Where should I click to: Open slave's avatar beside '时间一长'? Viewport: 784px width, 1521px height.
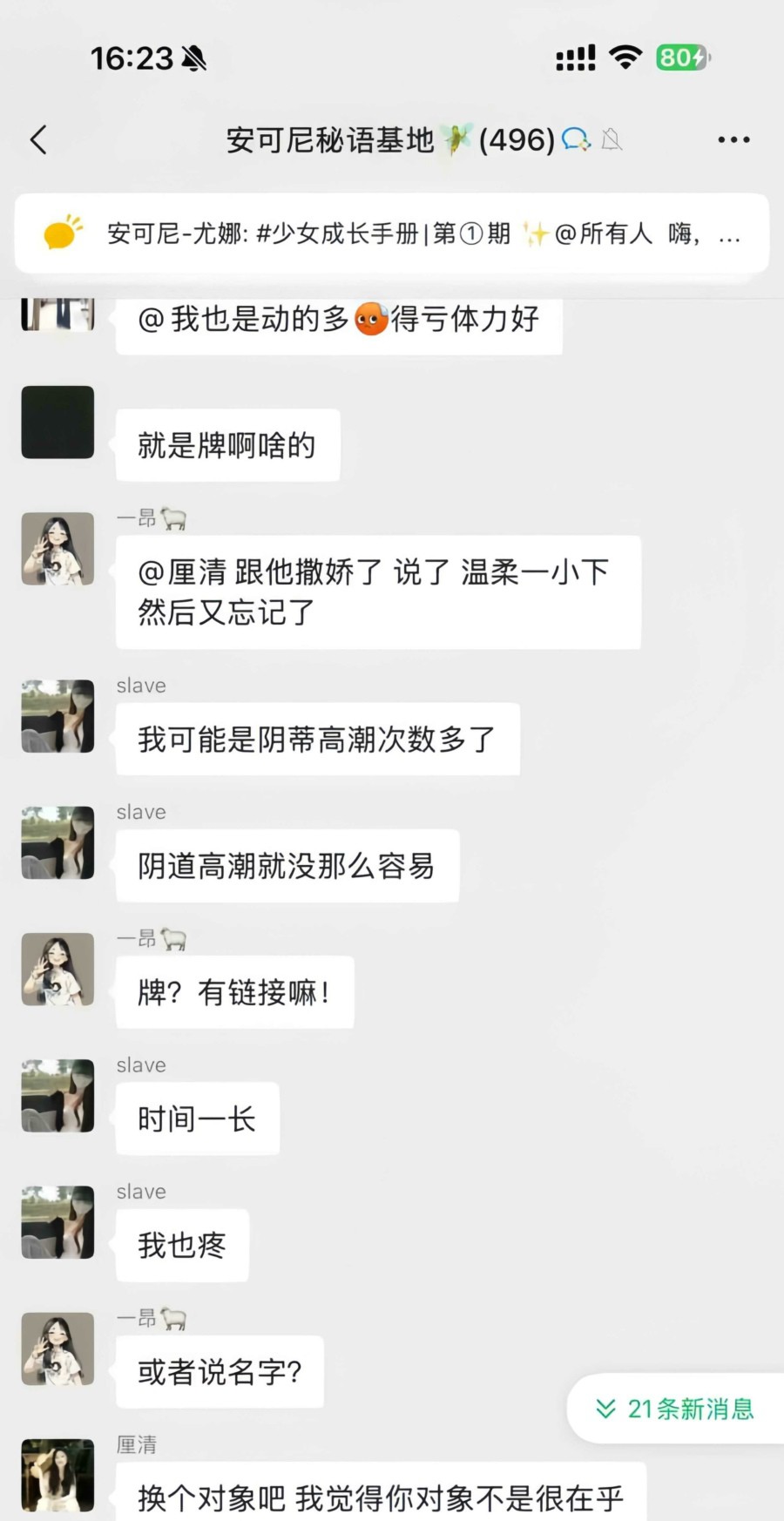click(x=57, y=1096)
